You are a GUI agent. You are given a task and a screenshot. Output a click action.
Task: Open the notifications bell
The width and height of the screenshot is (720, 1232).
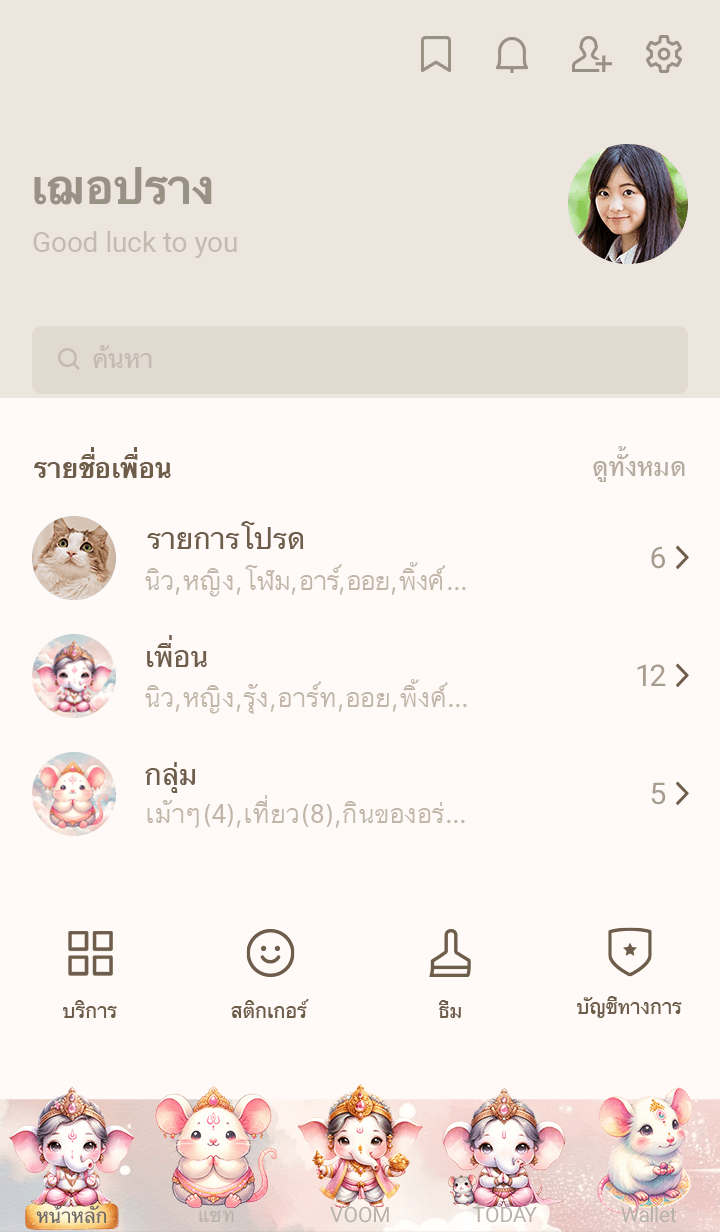(512, 55)
